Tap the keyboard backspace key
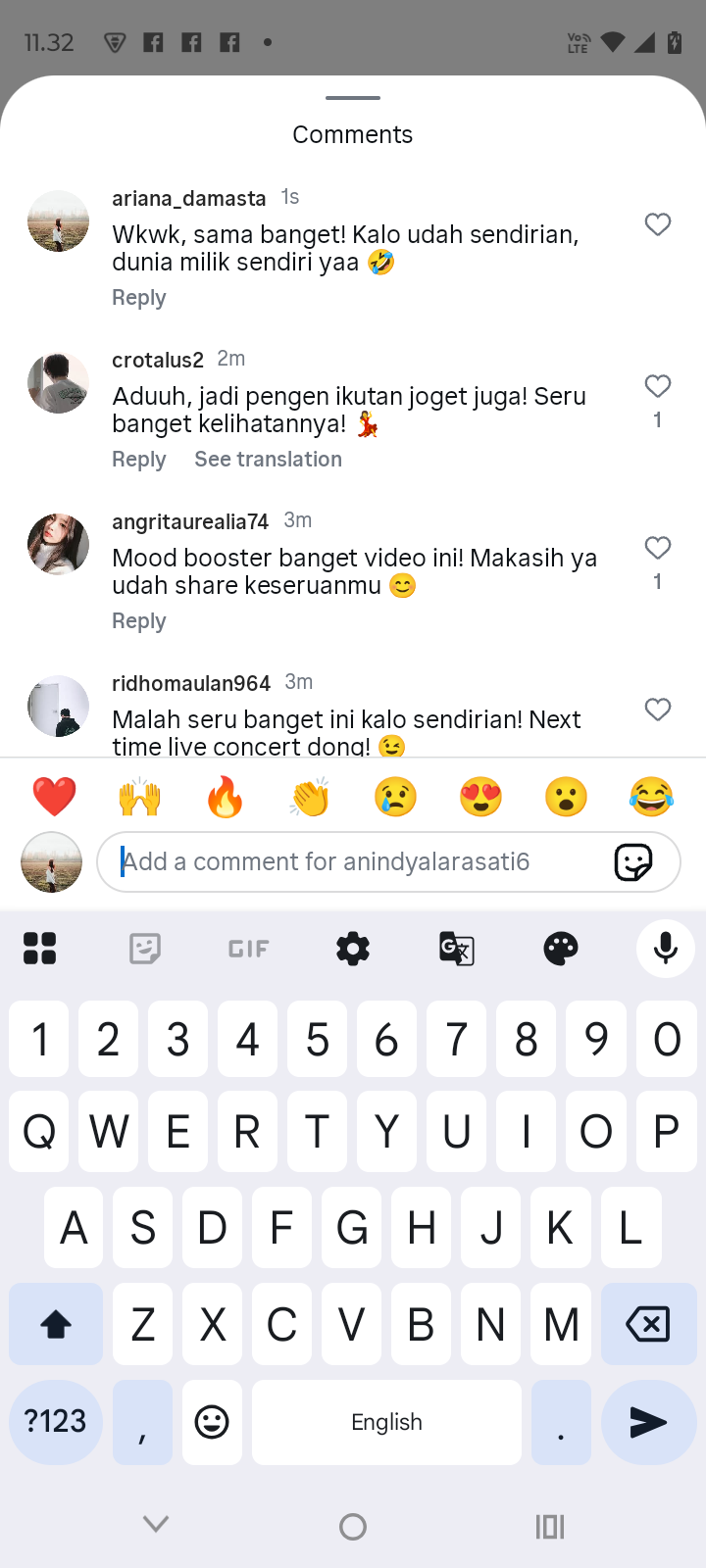 (x=647, y=1324)
